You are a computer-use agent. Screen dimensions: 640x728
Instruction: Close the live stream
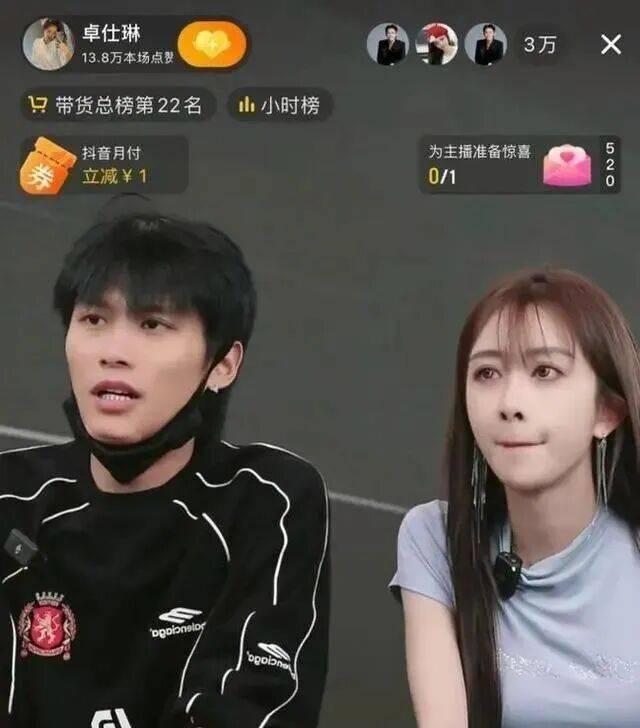point(610,44)
